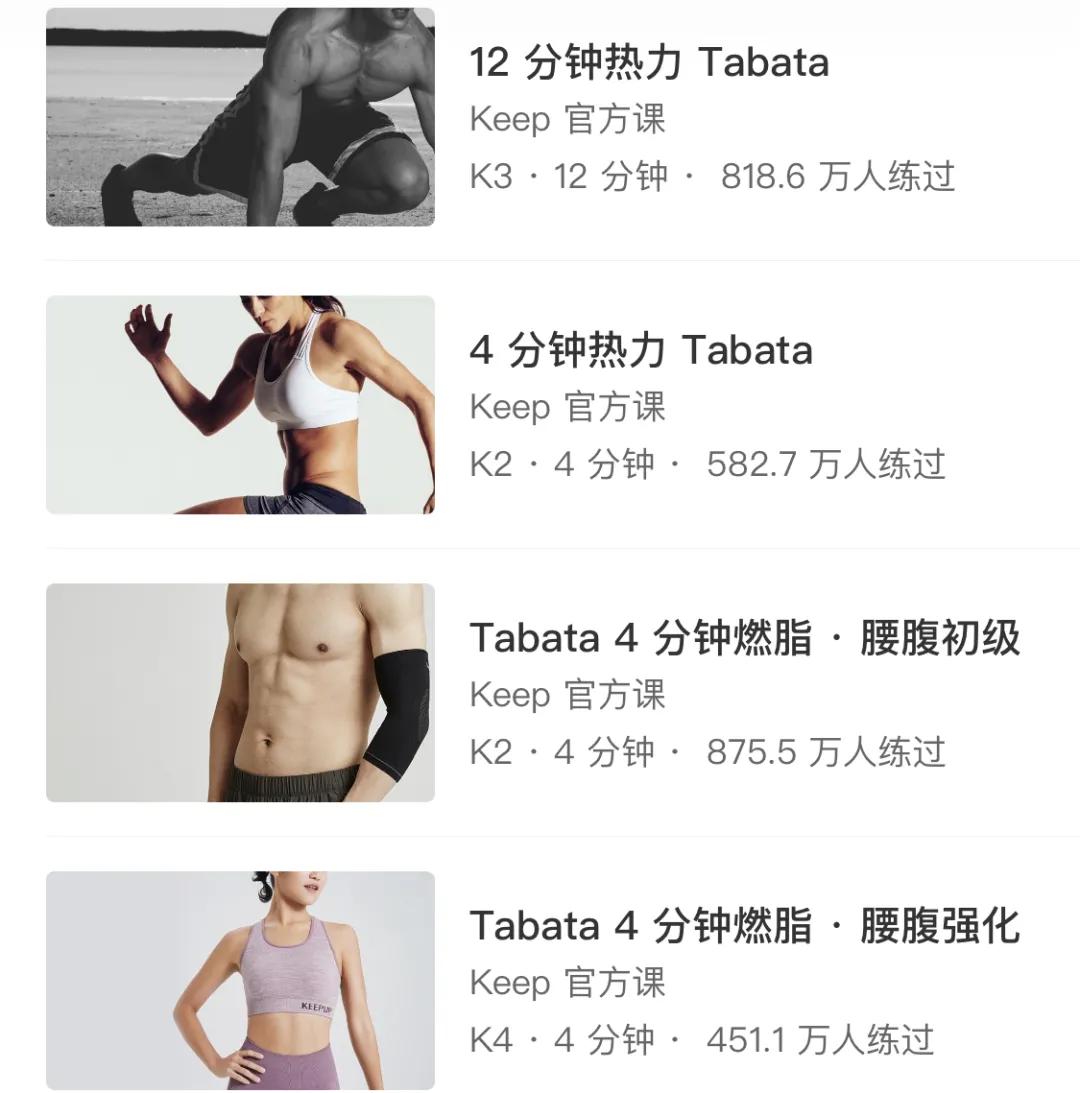Select the Tabata 4 分钟燃脂 · 腰腹初级 course

point(745,638)
